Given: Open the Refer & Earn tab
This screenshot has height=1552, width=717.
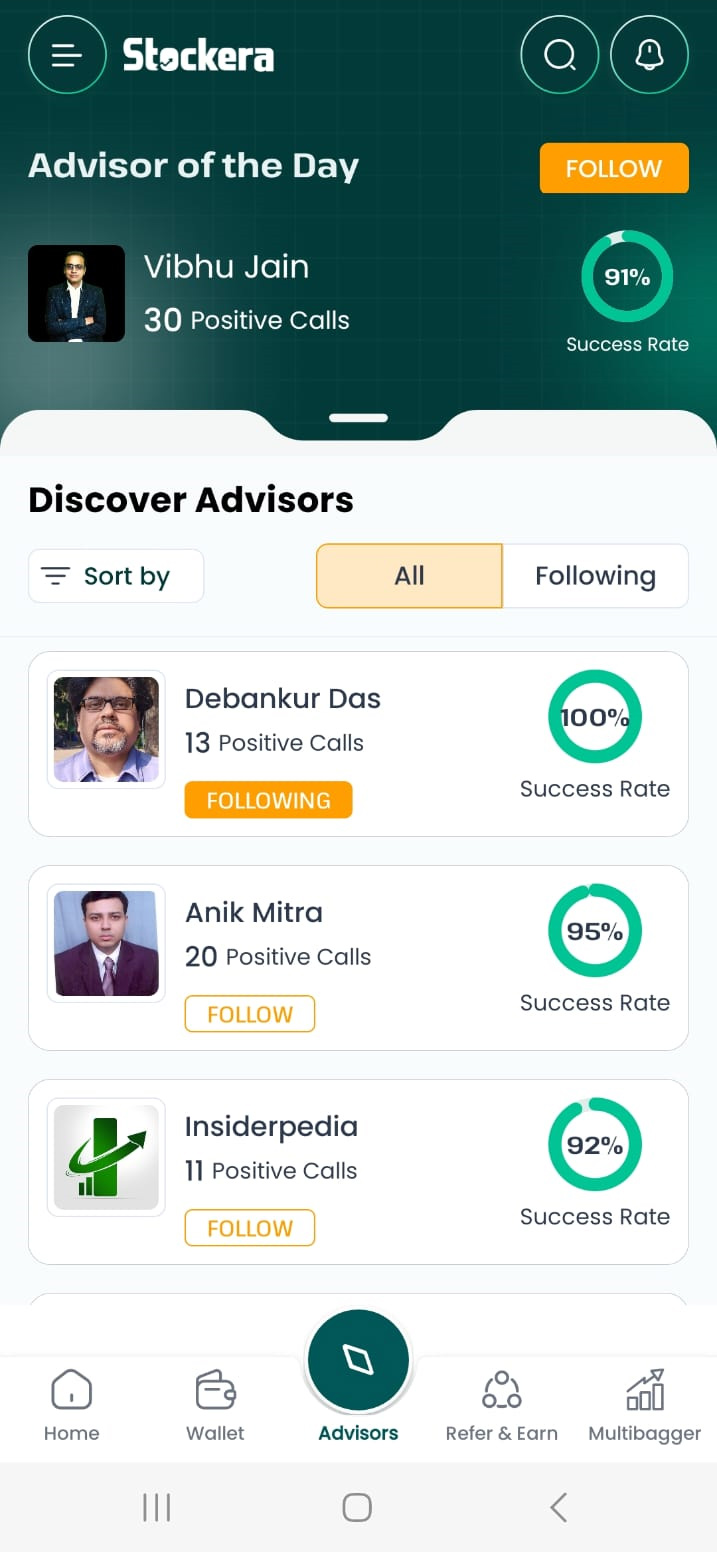Looking at the screenshot, I should click(x=502, y=1407).
